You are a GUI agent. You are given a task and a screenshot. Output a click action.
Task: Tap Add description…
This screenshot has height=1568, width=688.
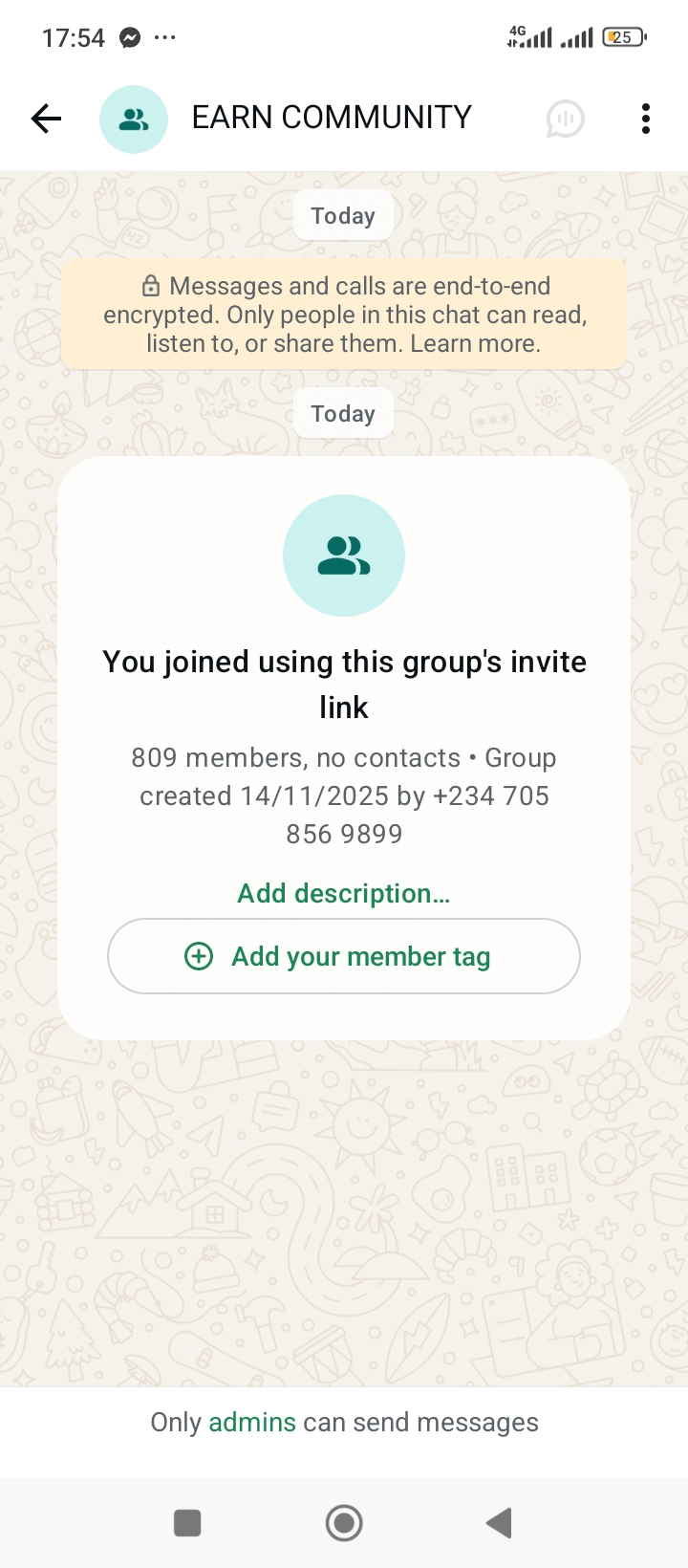(344, 893)
